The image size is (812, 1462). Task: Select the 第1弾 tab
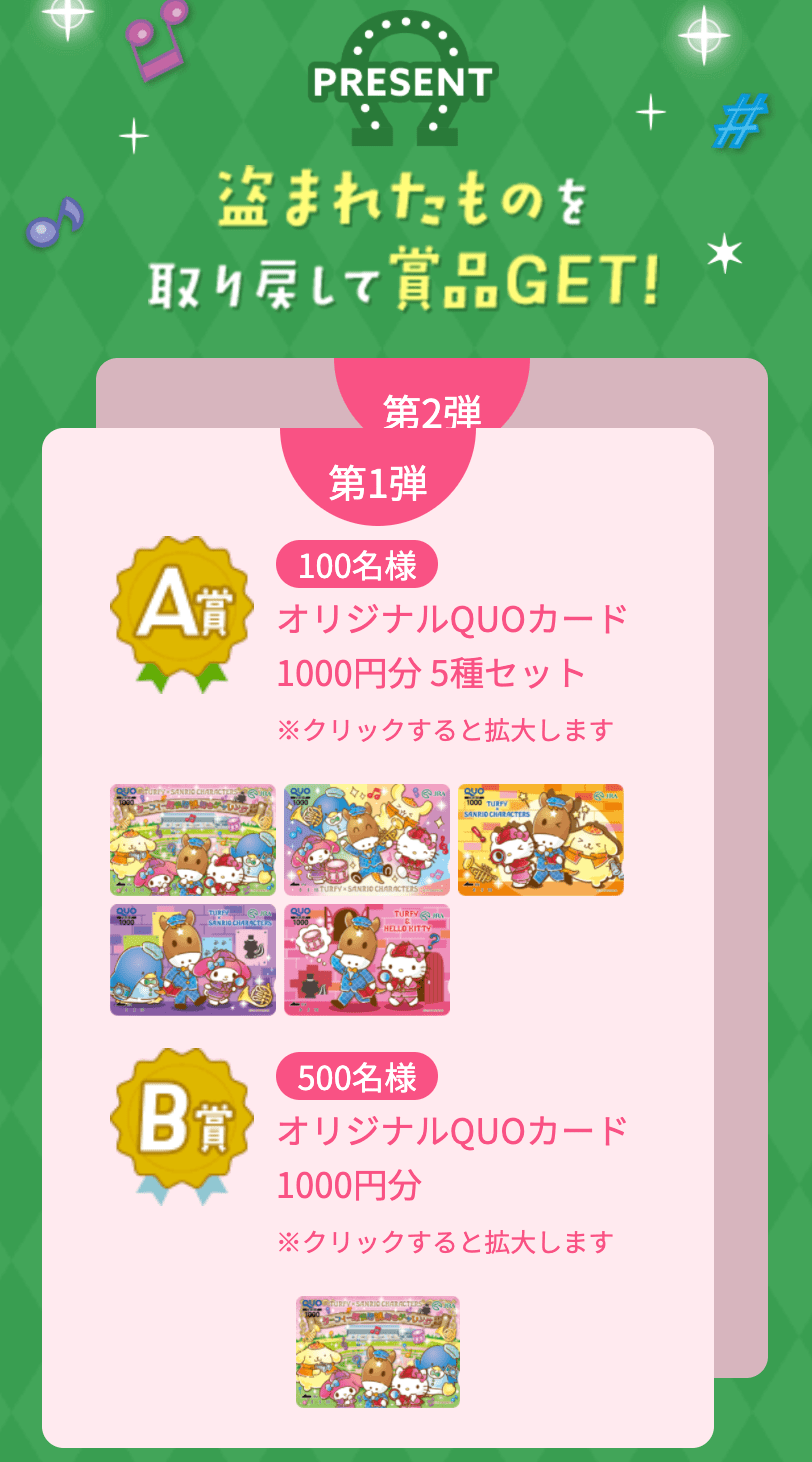[378, 483]
